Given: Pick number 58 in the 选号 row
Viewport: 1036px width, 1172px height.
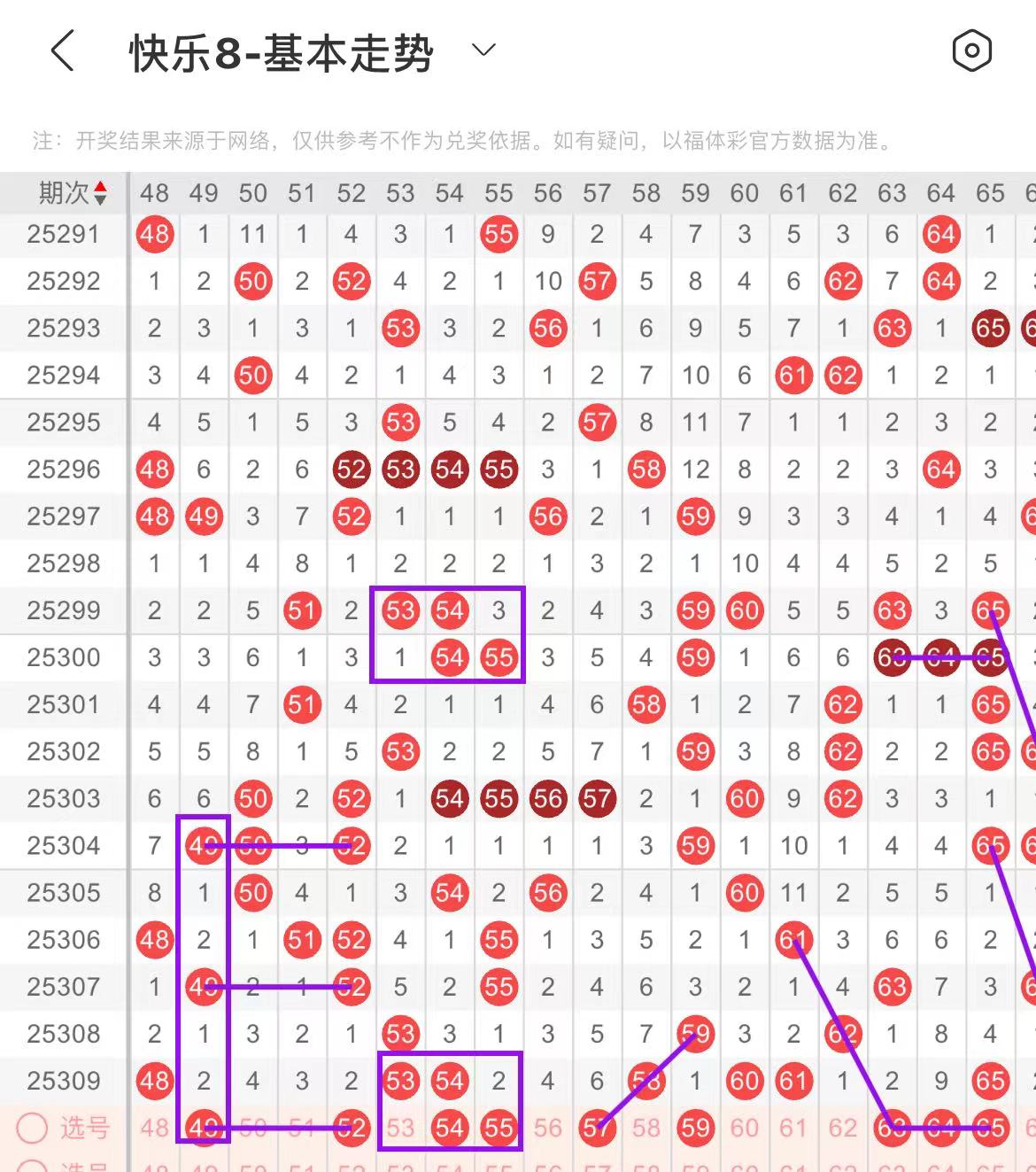Looking at the screenshot, I should pos(646,1128).
